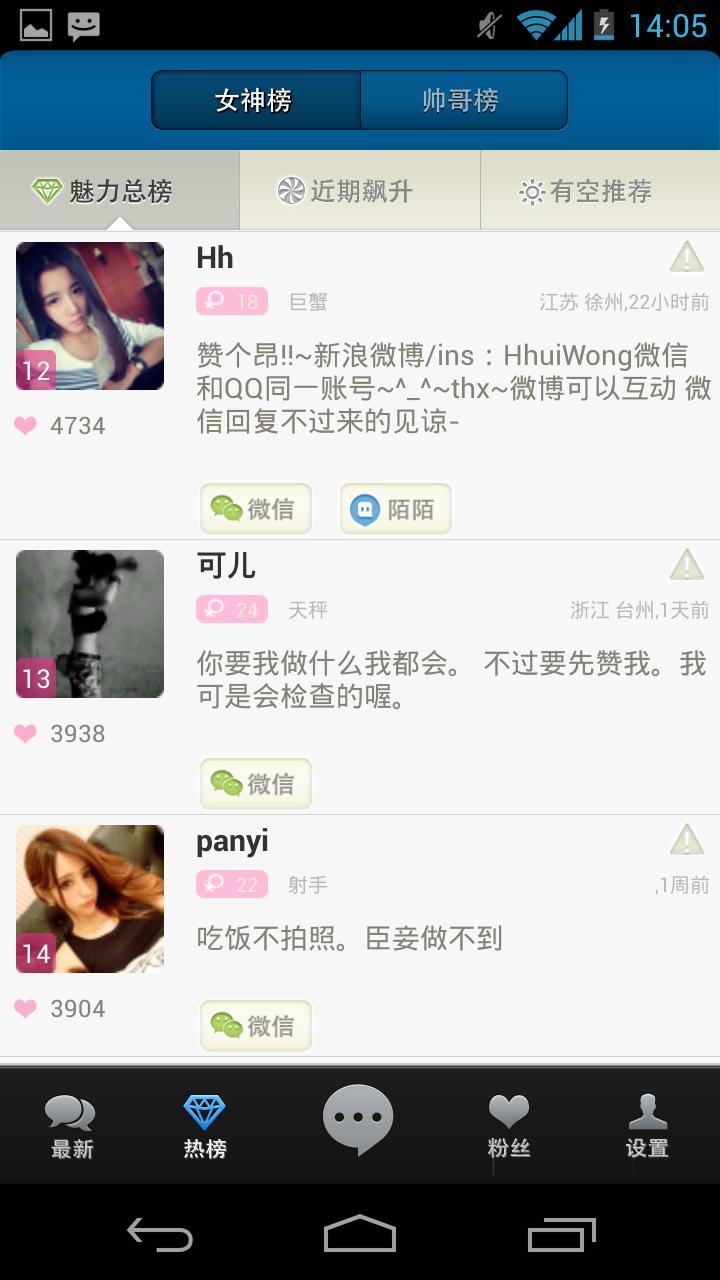Report panyi using the warning icon

687,840
